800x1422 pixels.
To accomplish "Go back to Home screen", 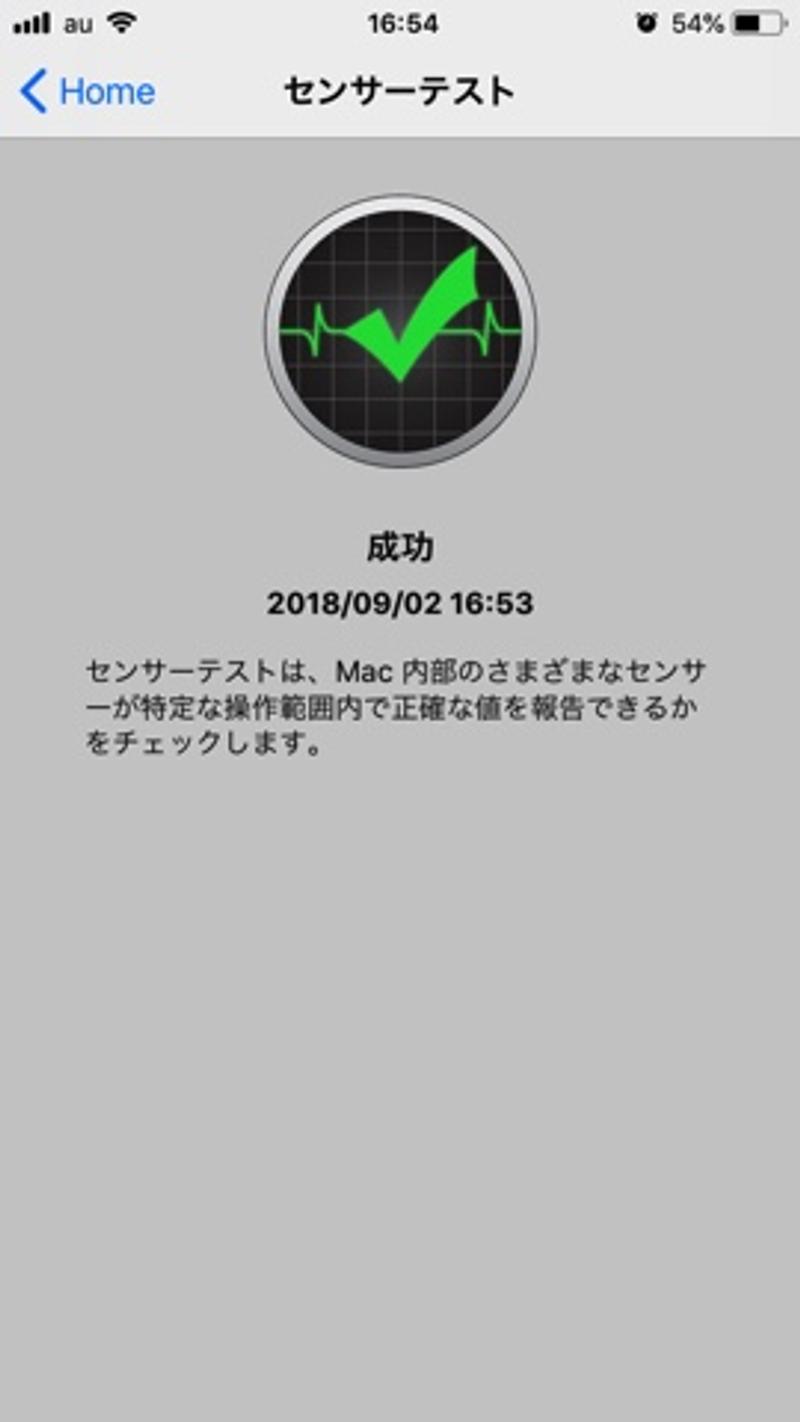I will click(x=87, y=92).
